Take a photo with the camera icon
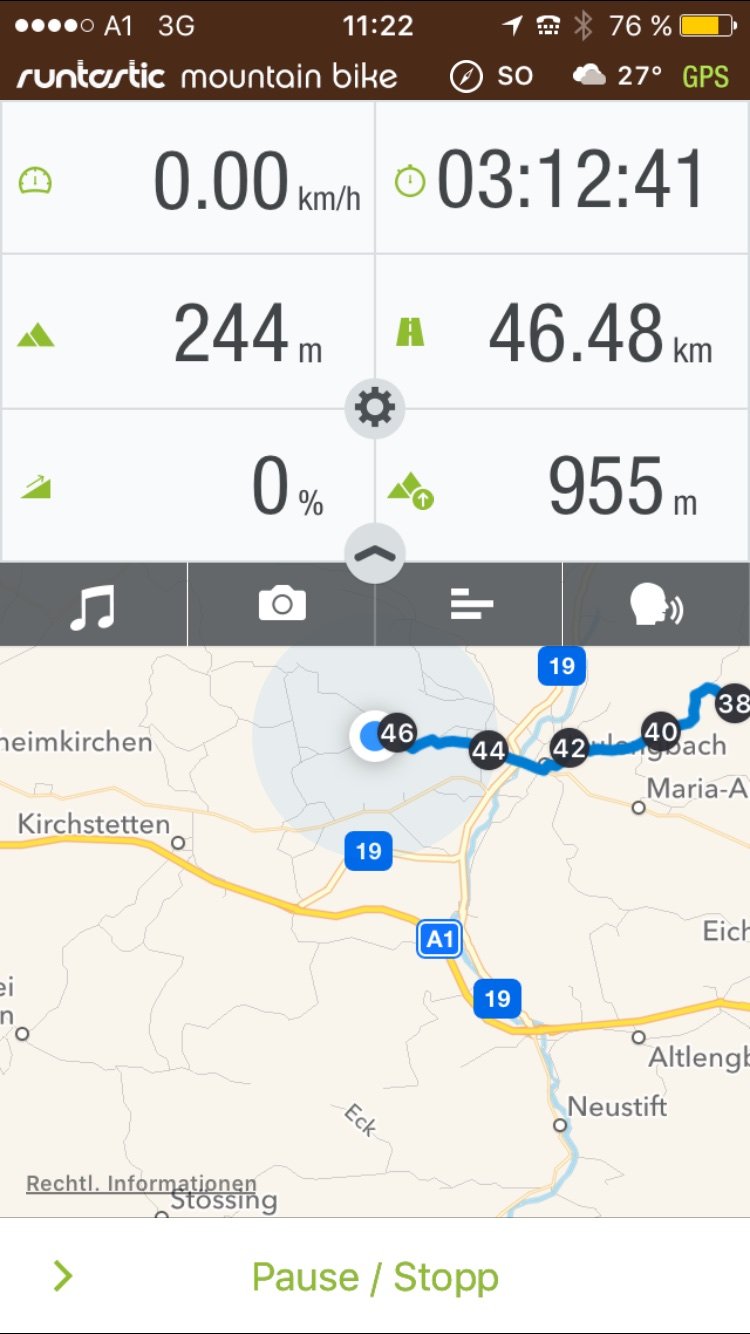The image size is (750, 1334). [x=281, y=604]
